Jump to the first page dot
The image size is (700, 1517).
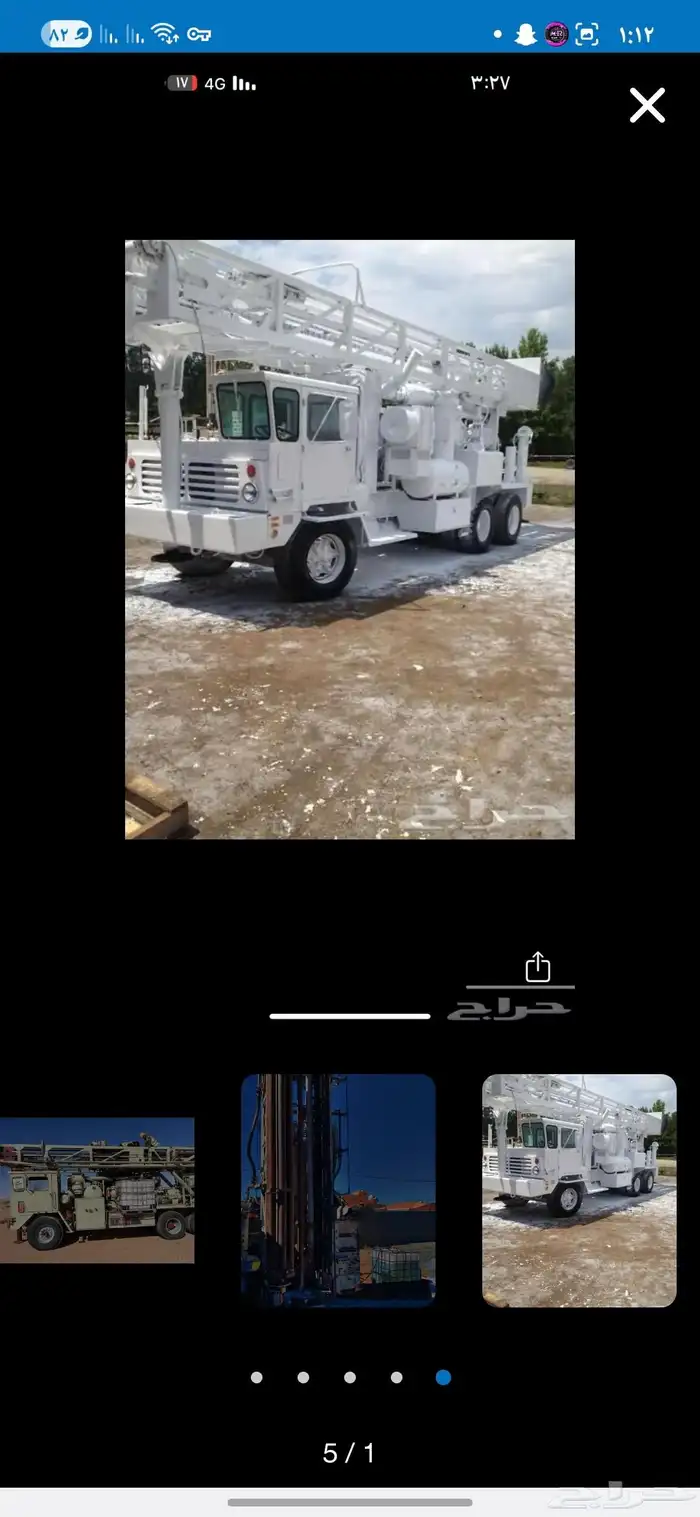pos(257,1377)
